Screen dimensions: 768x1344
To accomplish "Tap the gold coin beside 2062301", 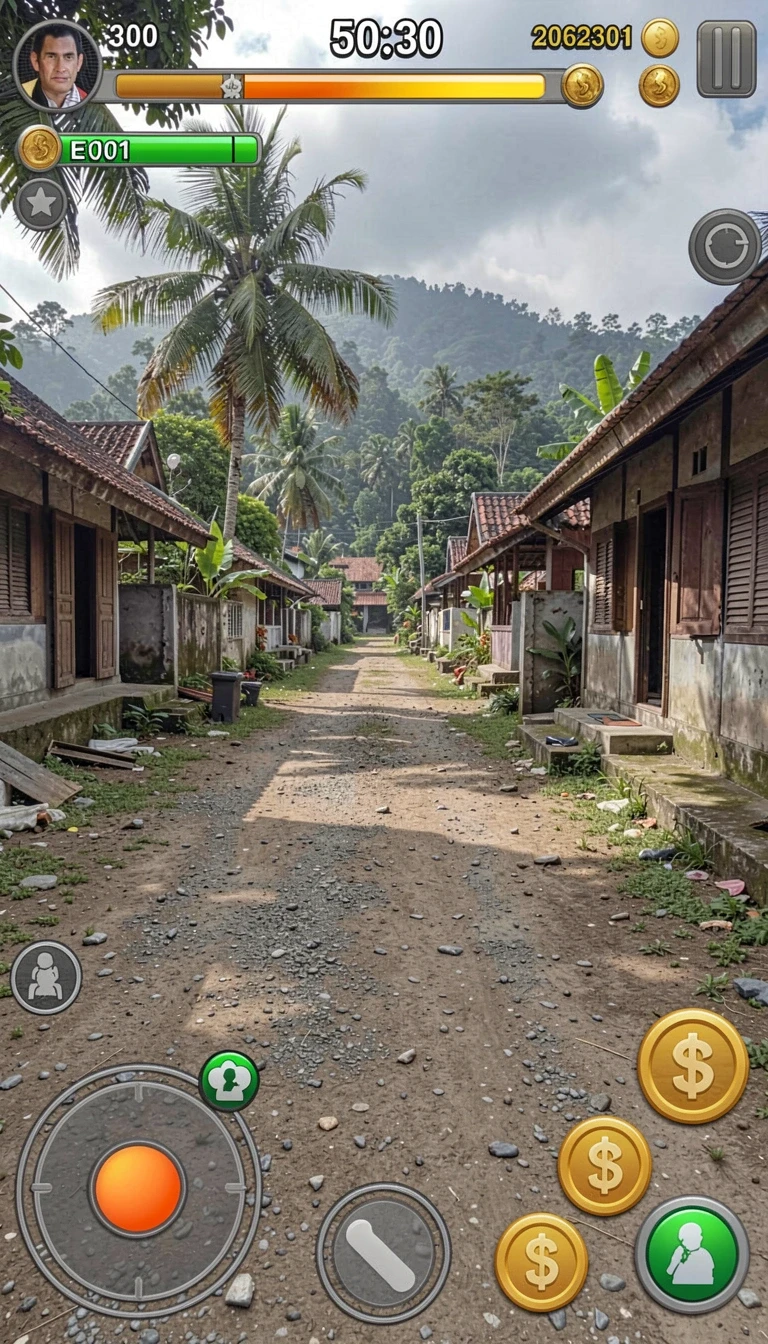I will [x=660, y=38].
